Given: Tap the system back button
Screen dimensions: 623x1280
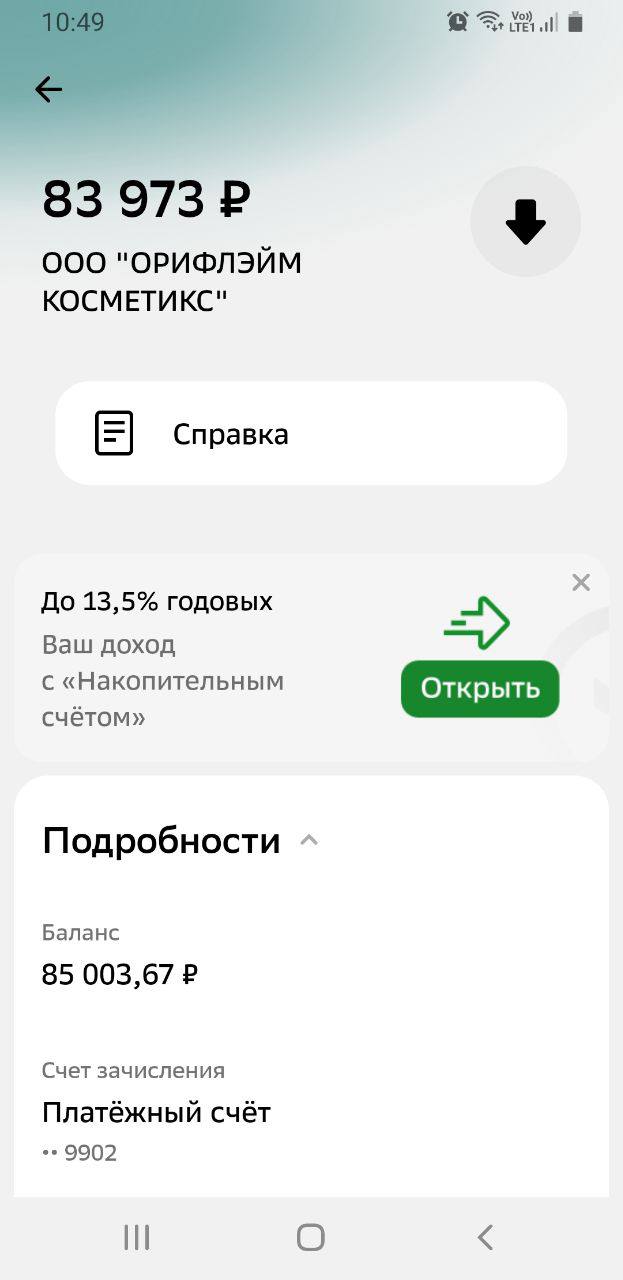Looking at the screenshot, I should 485,1238.
